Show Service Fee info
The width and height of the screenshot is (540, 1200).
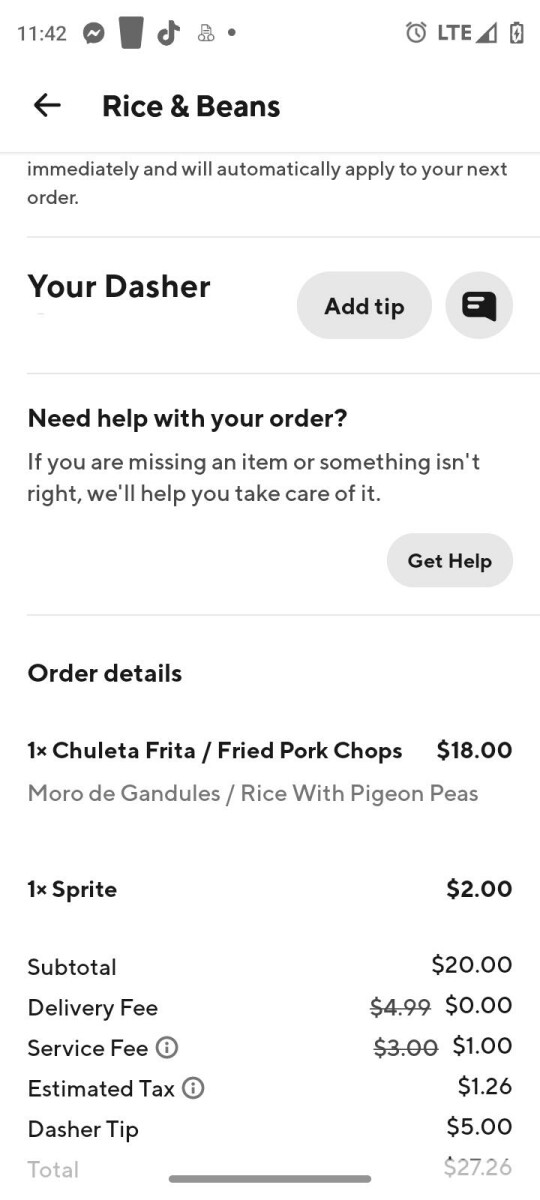pos(167,1048)
